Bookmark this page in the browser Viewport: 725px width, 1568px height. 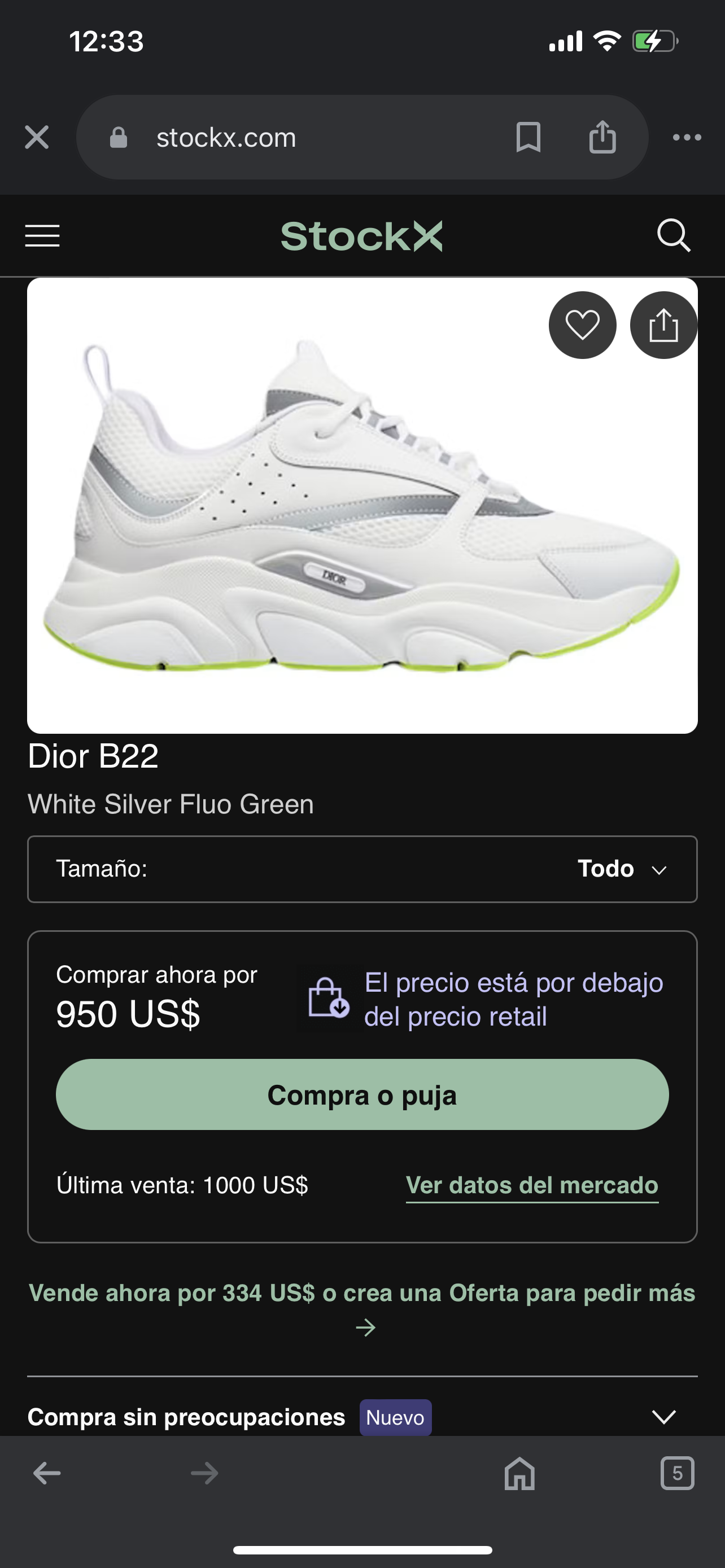527,137
